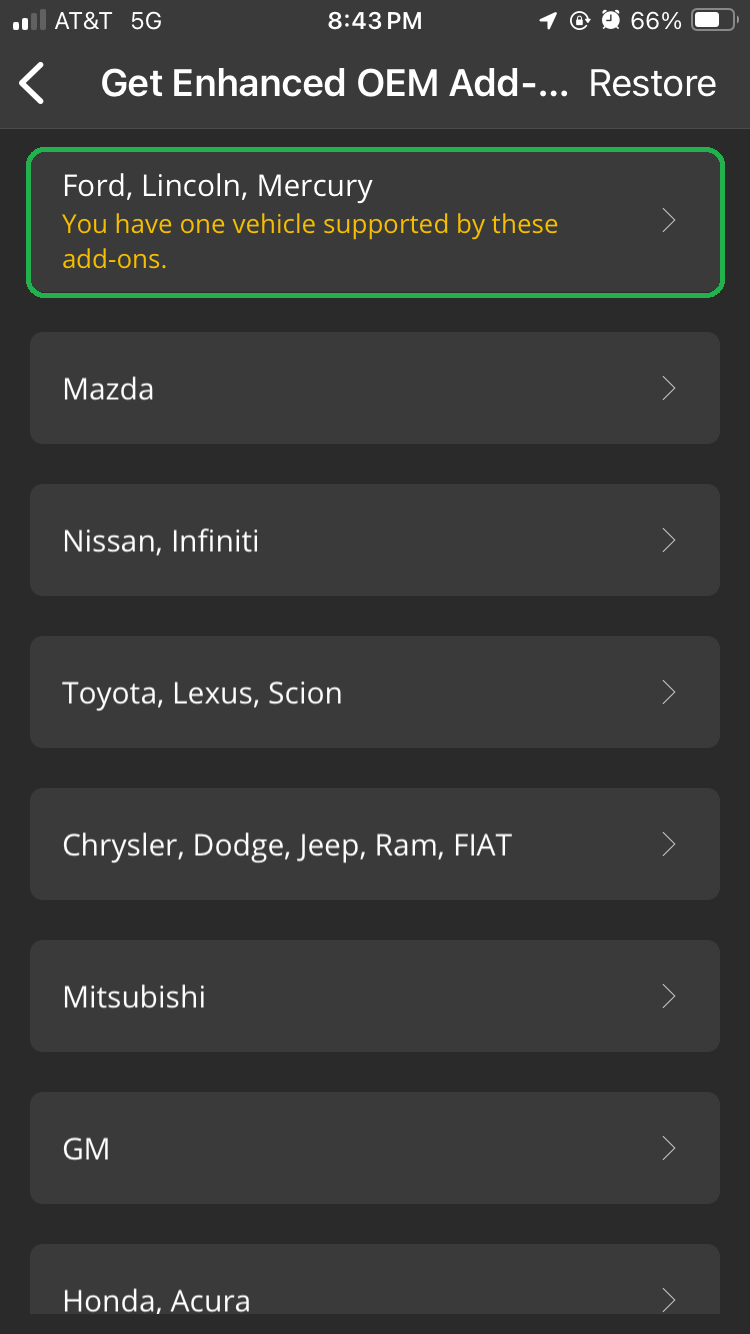Open the GM add-ons
The image size is (750, 1334).
tap(375, 1148)
